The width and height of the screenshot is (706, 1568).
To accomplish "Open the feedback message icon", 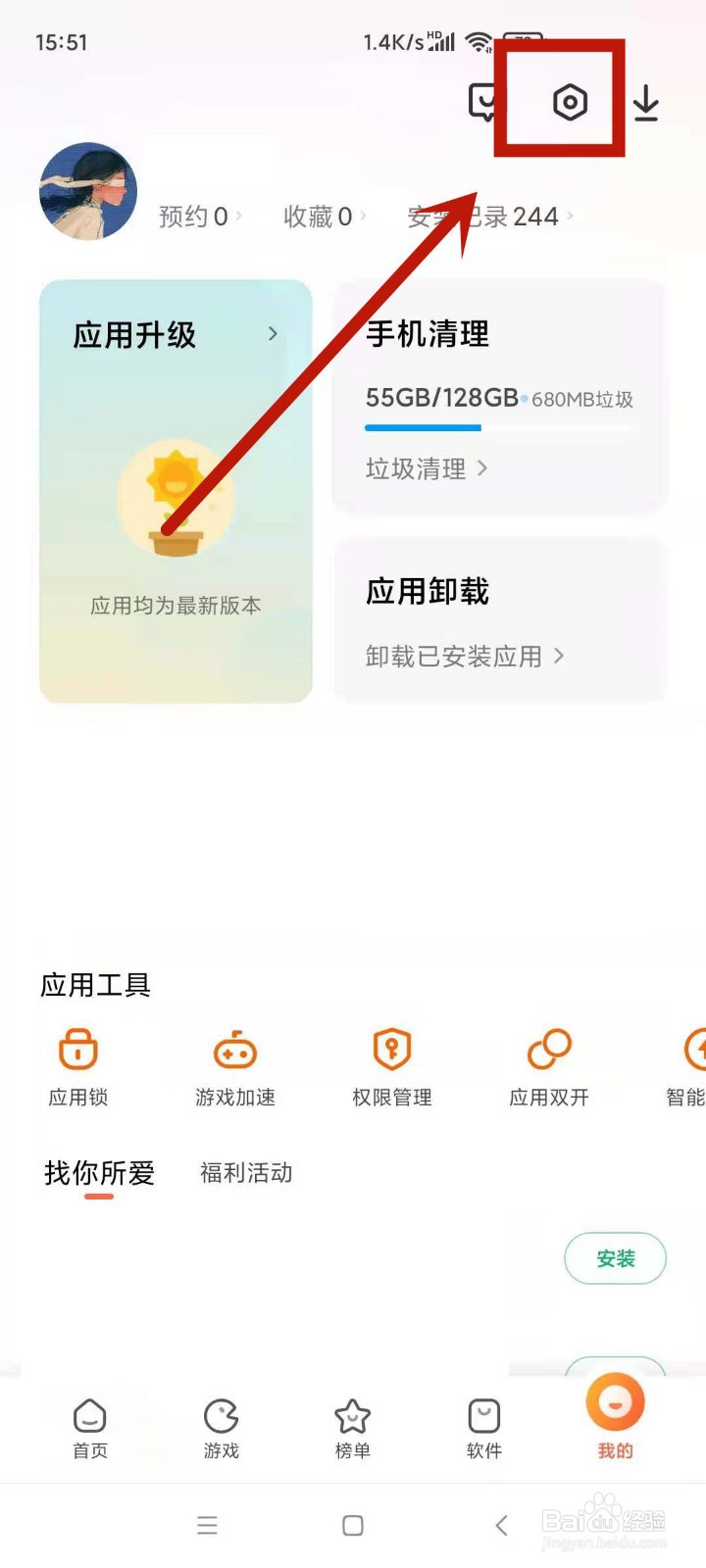I will pos(482,101).
